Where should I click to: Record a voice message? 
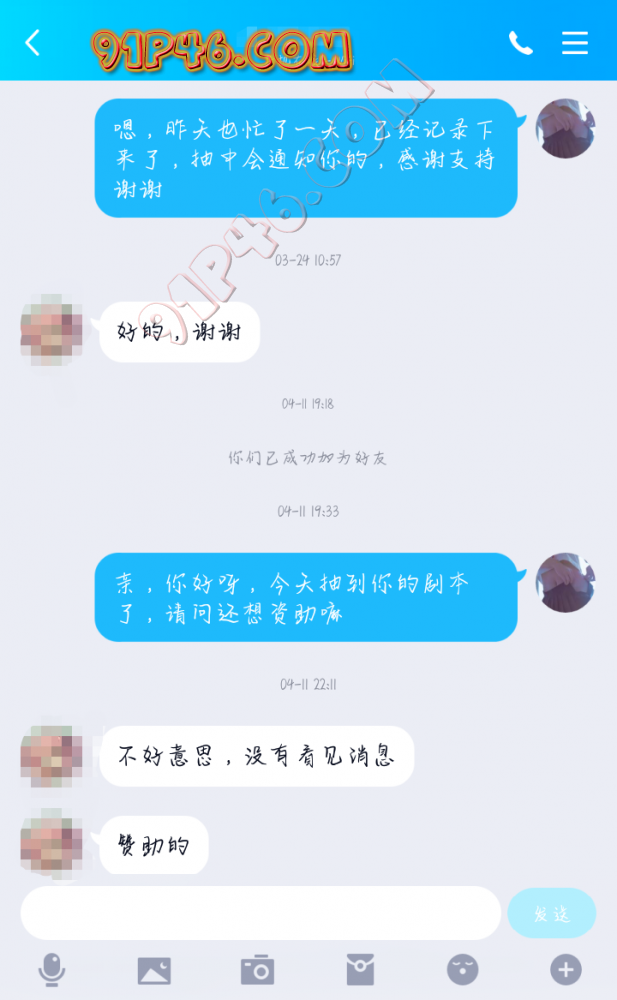pos(52,969)
